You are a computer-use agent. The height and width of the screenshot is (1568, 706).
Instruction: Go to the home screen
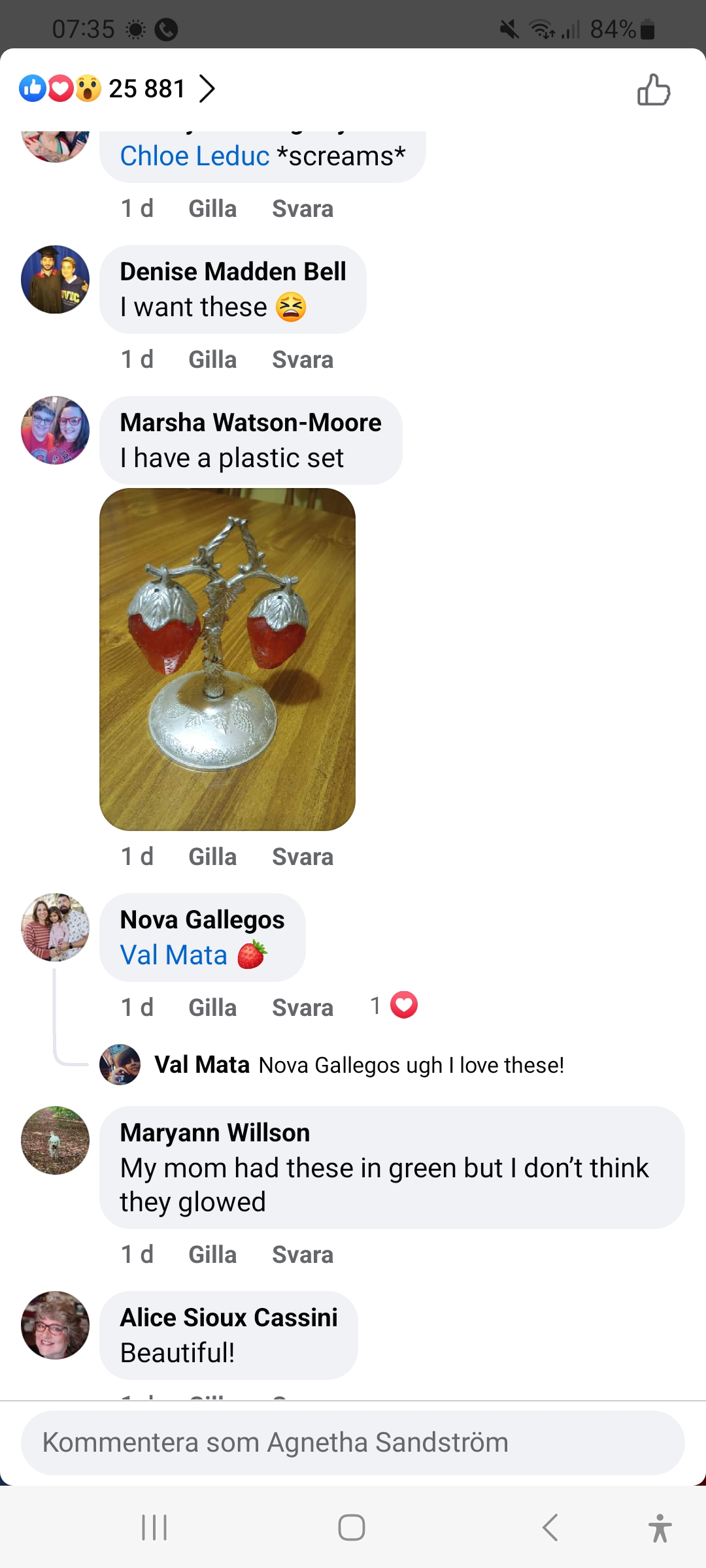point(352,1527)
